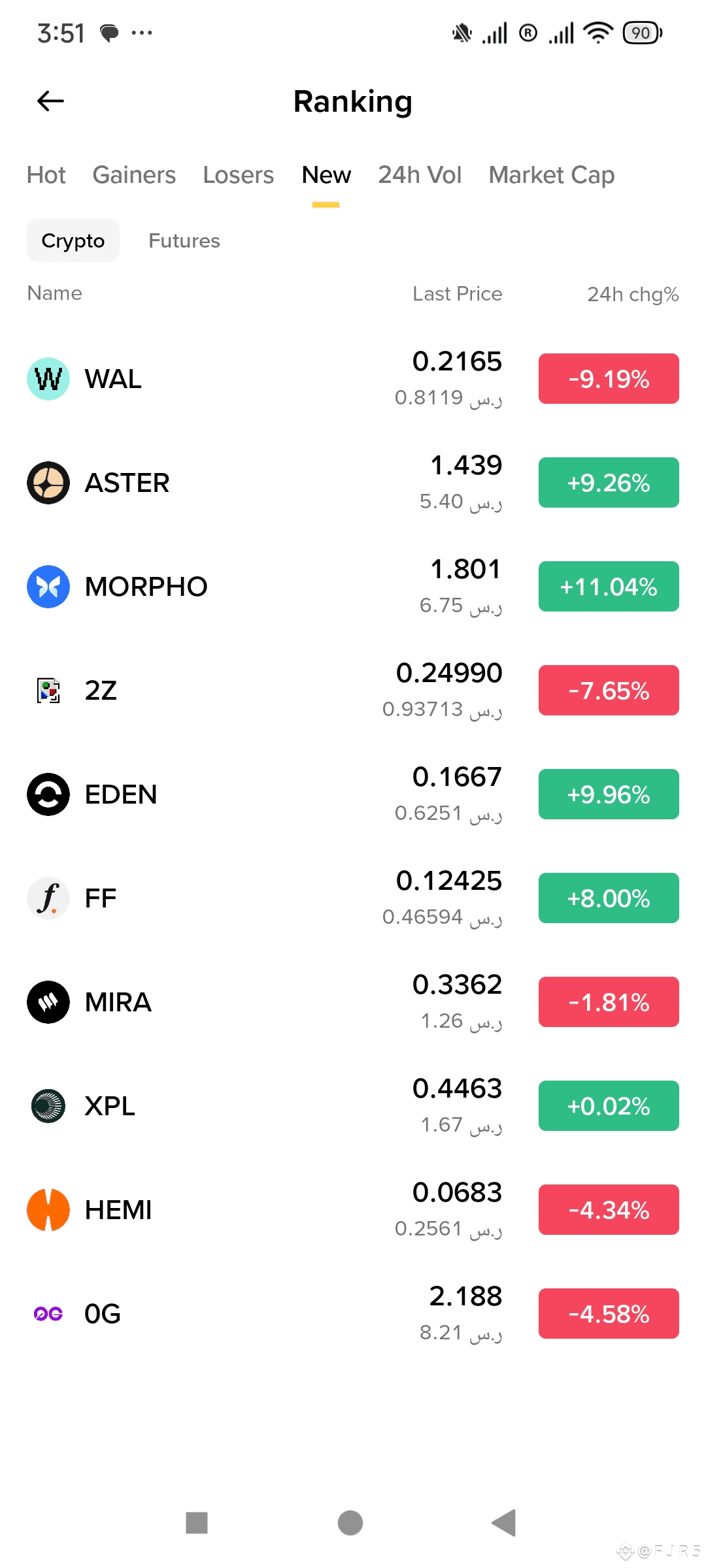Image resolution: width=706 pixels, height=1568 pixels.
Task: Tap the FF coin row
Action: 101,898
